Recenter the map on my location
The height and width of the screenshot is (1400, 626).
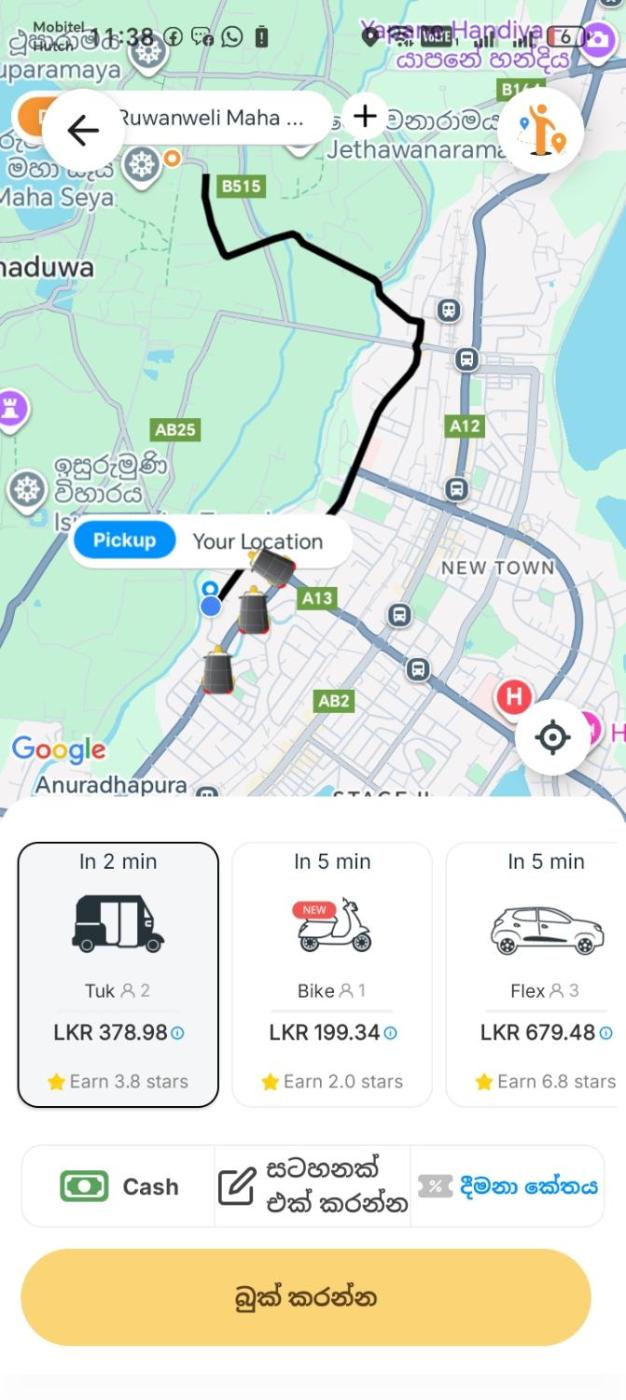(x=552, y=737)
